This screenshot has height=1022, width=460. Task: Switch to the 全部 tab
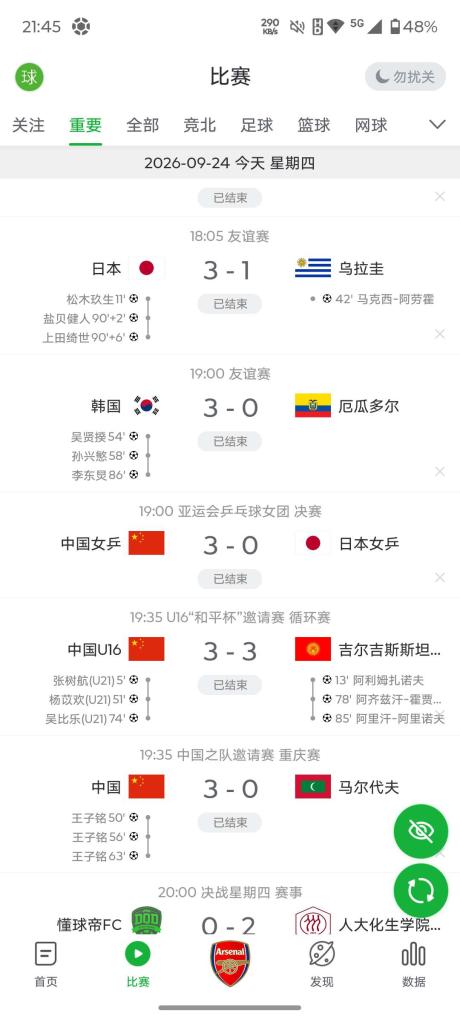(143, 124)
